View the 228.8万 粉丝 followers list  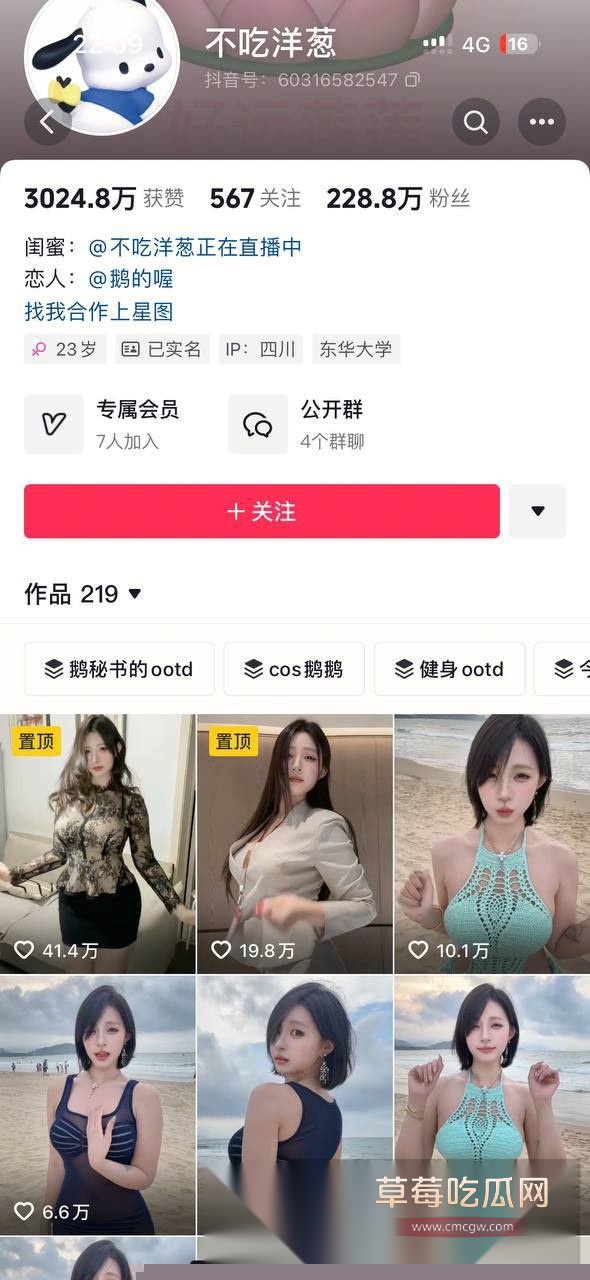(x=398, y=198)
